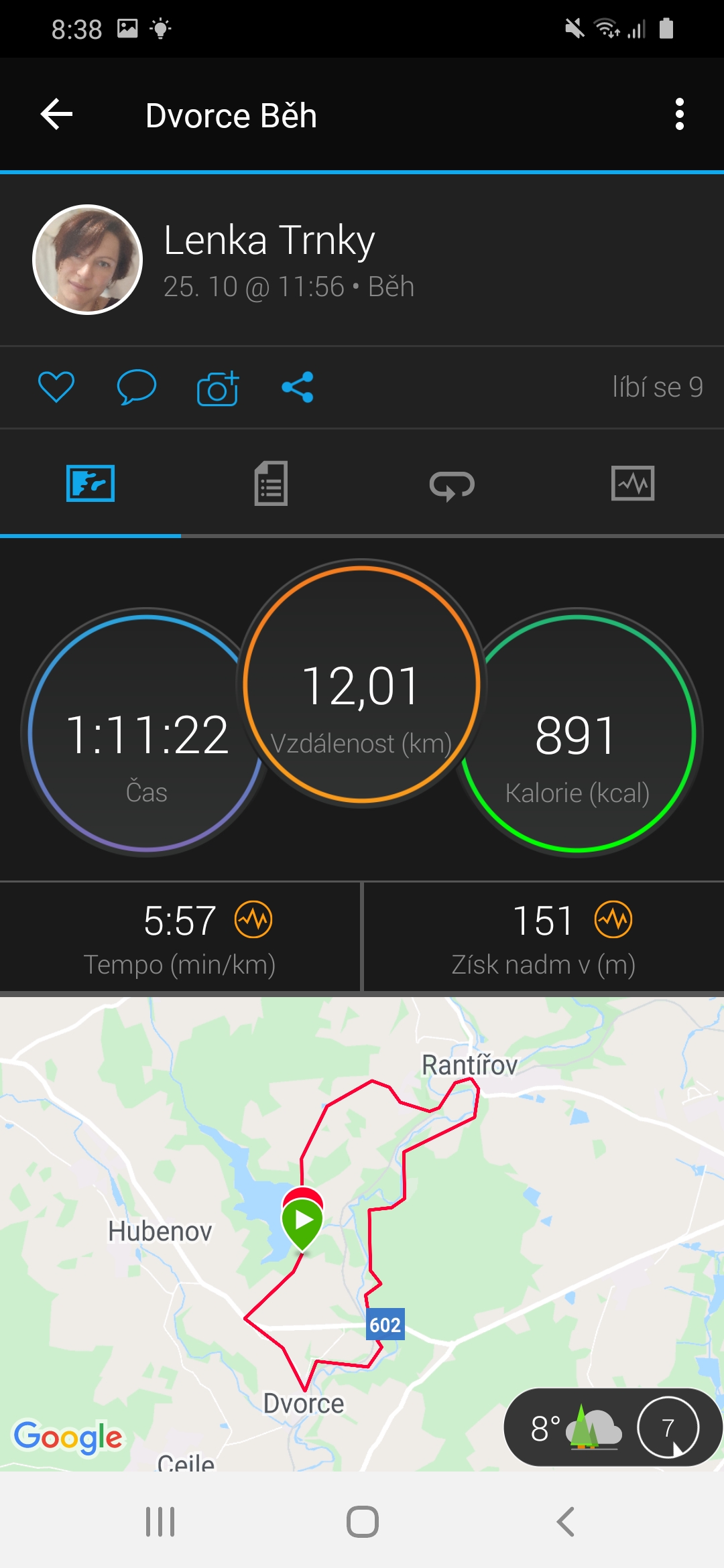Viewport: 724px width, 1568px height.
Task: Open the run route map
Action: pos(362,1234)
